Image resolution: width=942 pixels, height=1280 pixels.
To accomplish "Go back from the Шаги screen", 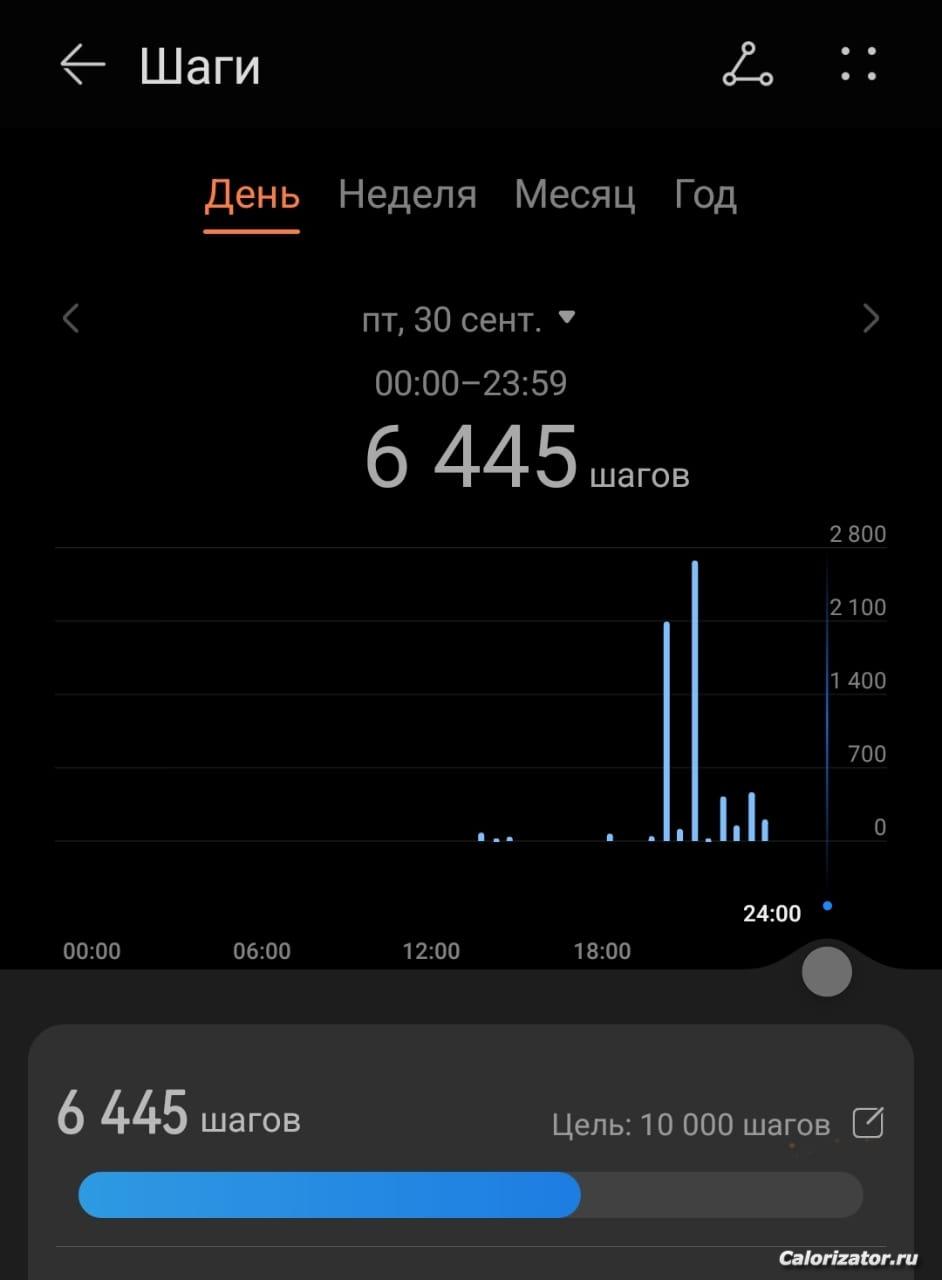I will click(82, 66).
